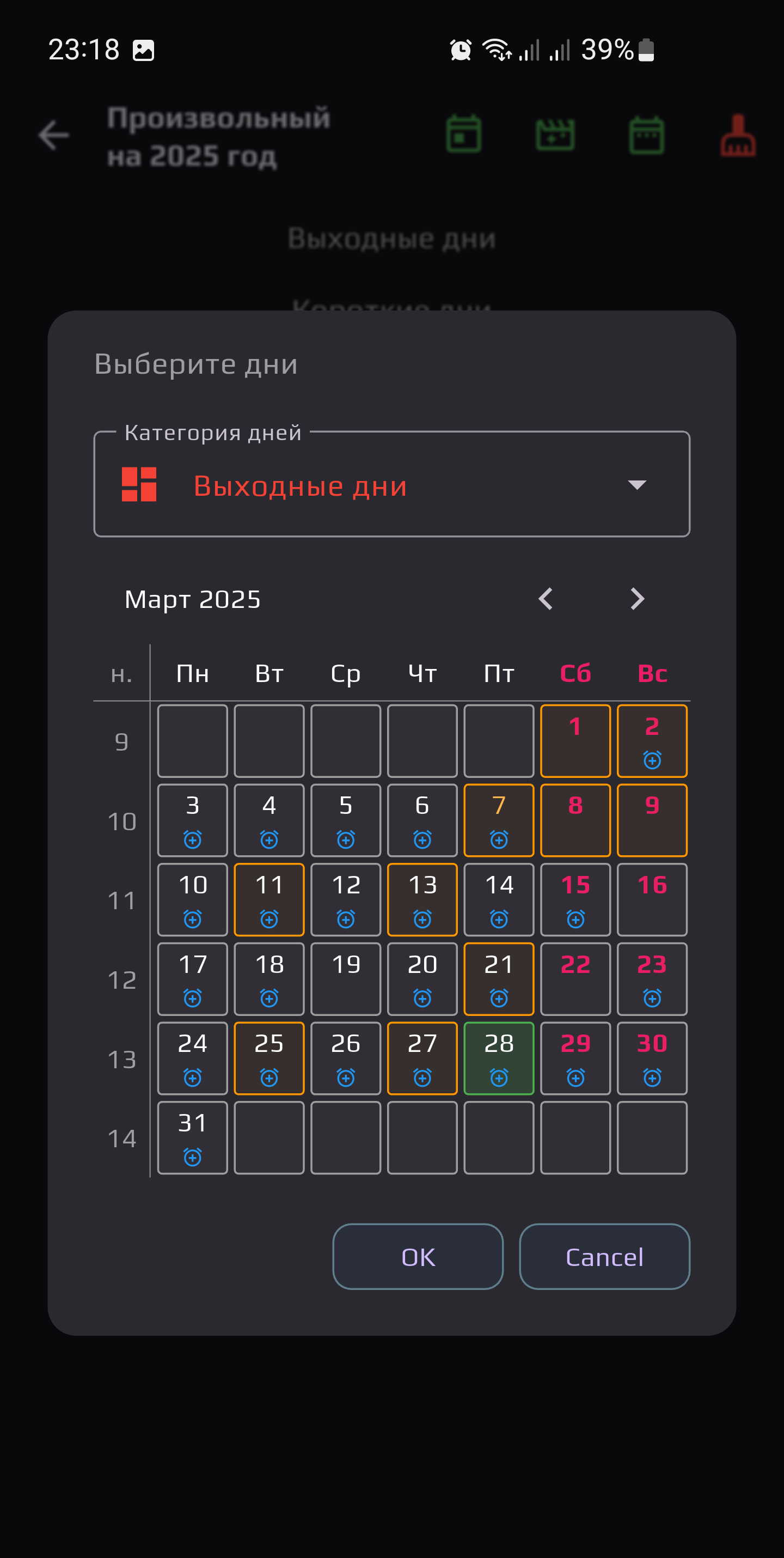
Task: Select March 3 in the calendar
Action: 192,819
